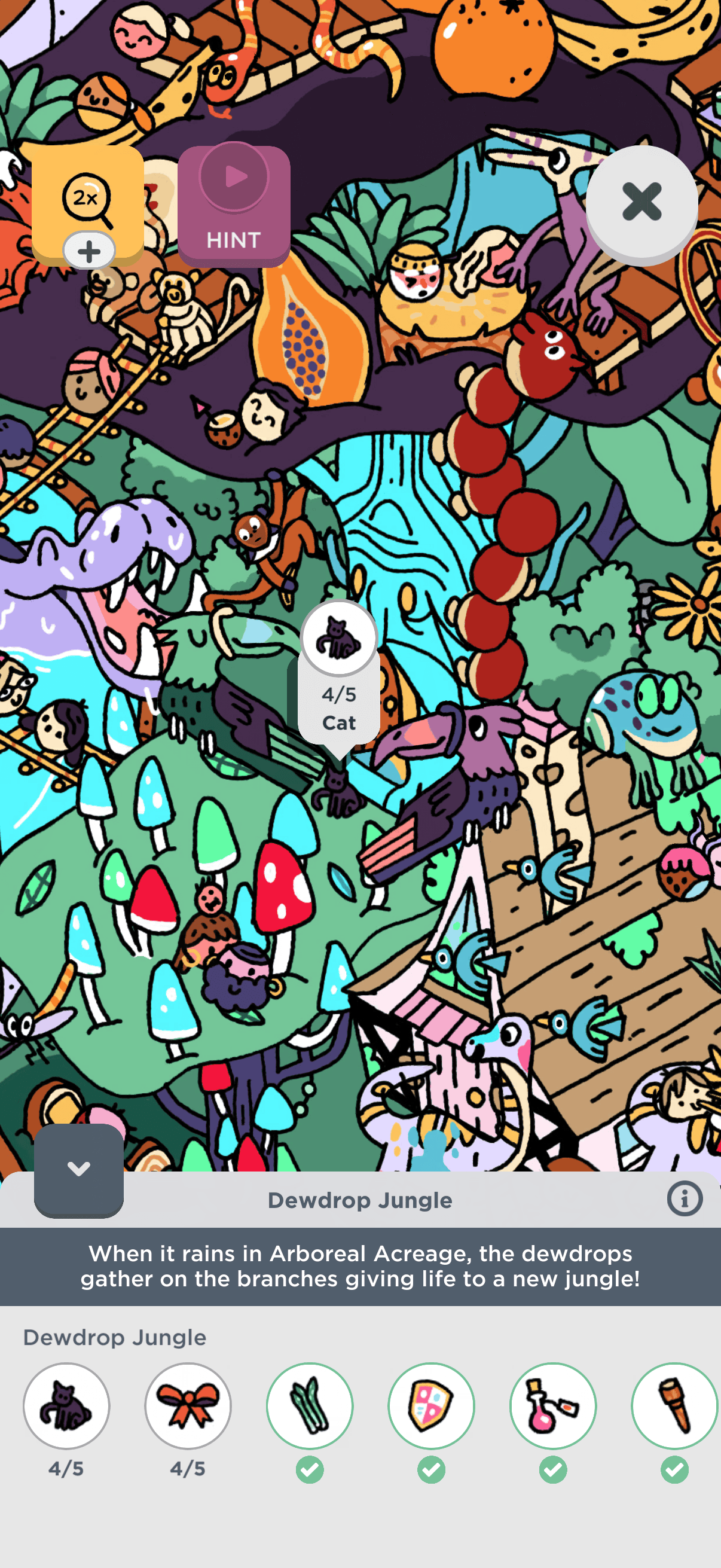This screenshot has width=721, height=1568.
Task: Select the Cat item in the list
Action: (x=66, y=1405)
